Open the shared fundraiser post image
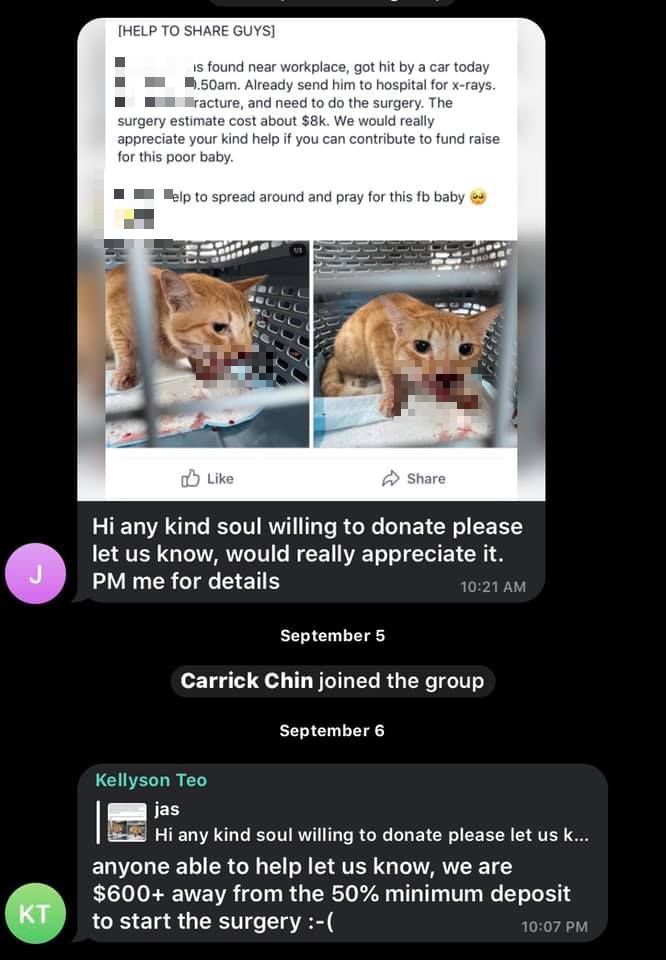Viewport: 666px width, 960px height. (311, 260)
